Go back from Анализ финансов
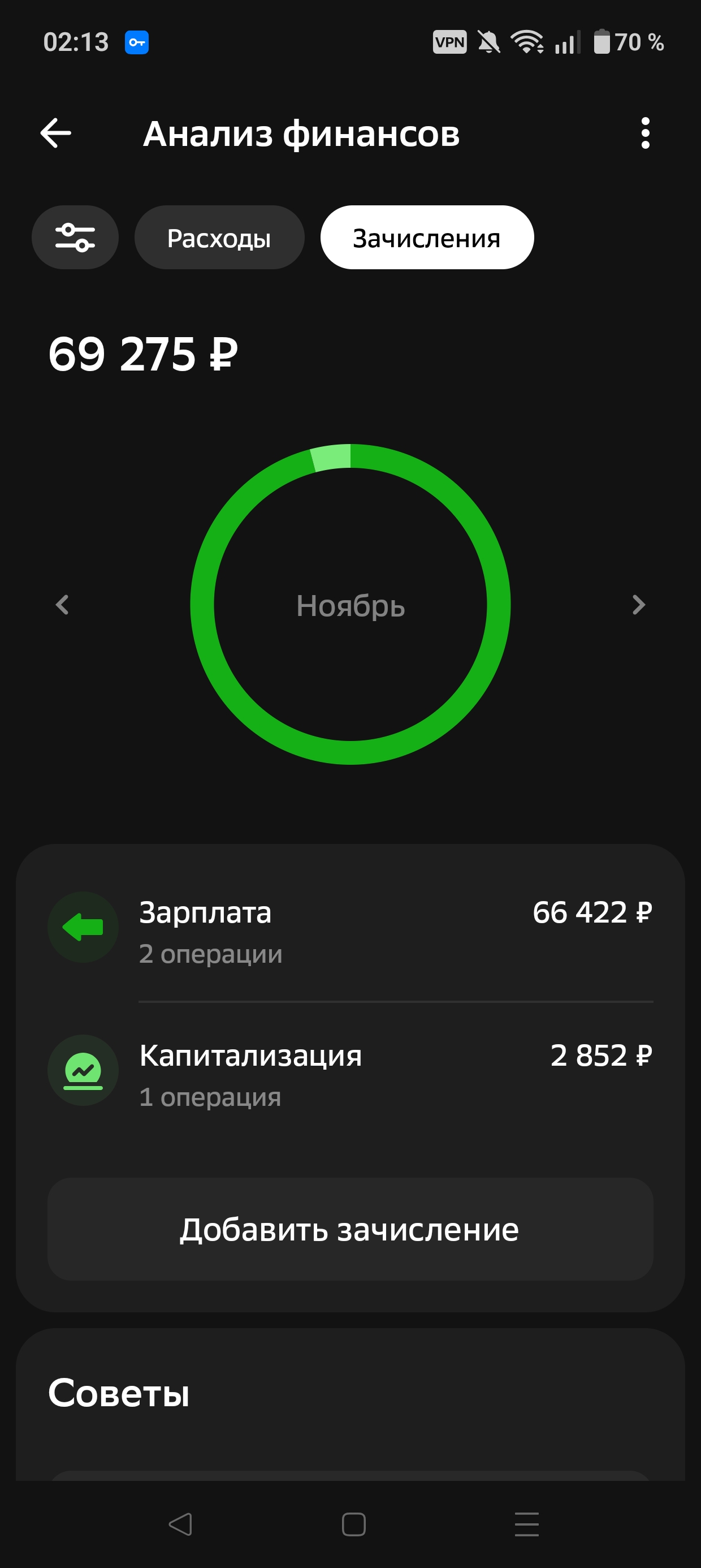The width and height of the screenshot is (701, 1568). [x=56, y=133]
